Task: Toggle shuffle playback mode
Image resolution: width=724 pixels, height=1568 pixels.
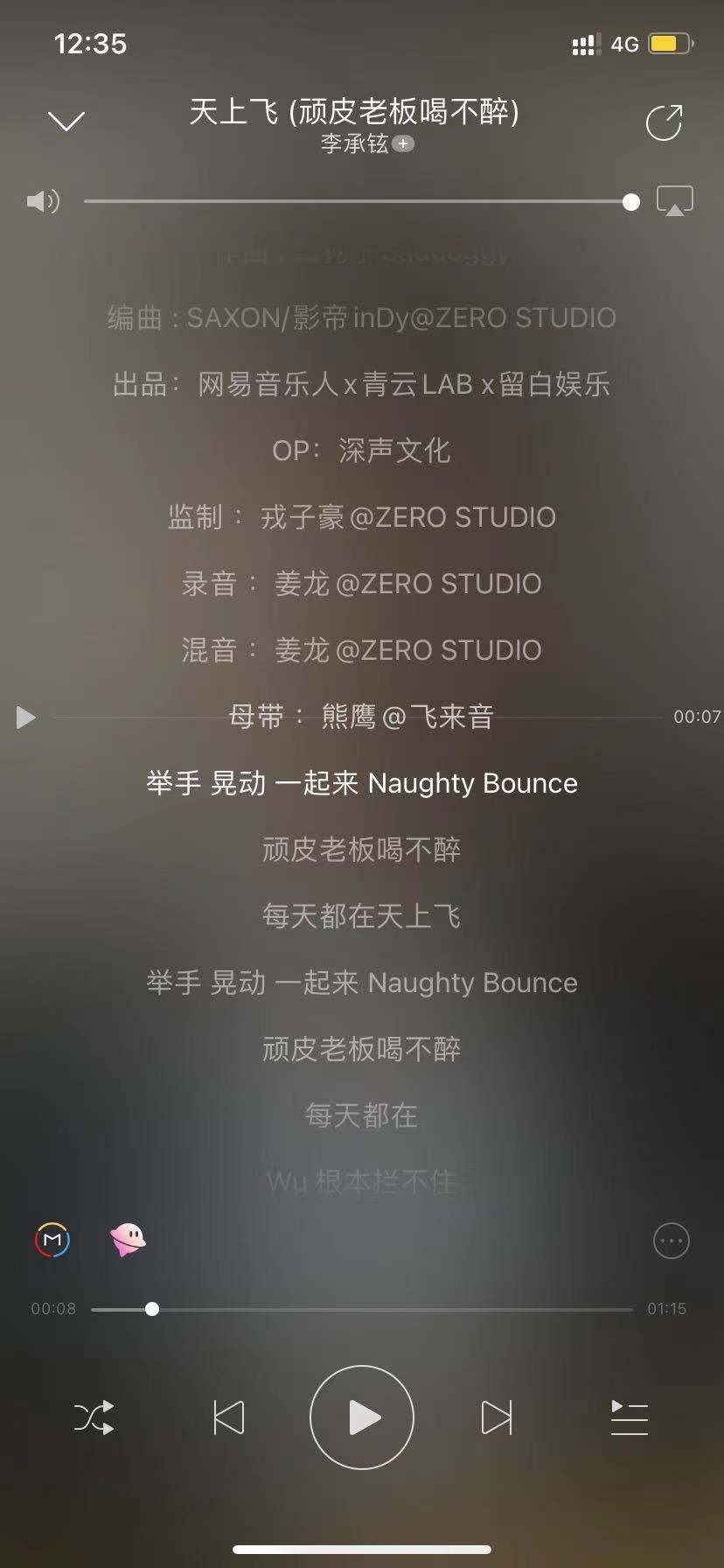Action: tap(94, 1417)
